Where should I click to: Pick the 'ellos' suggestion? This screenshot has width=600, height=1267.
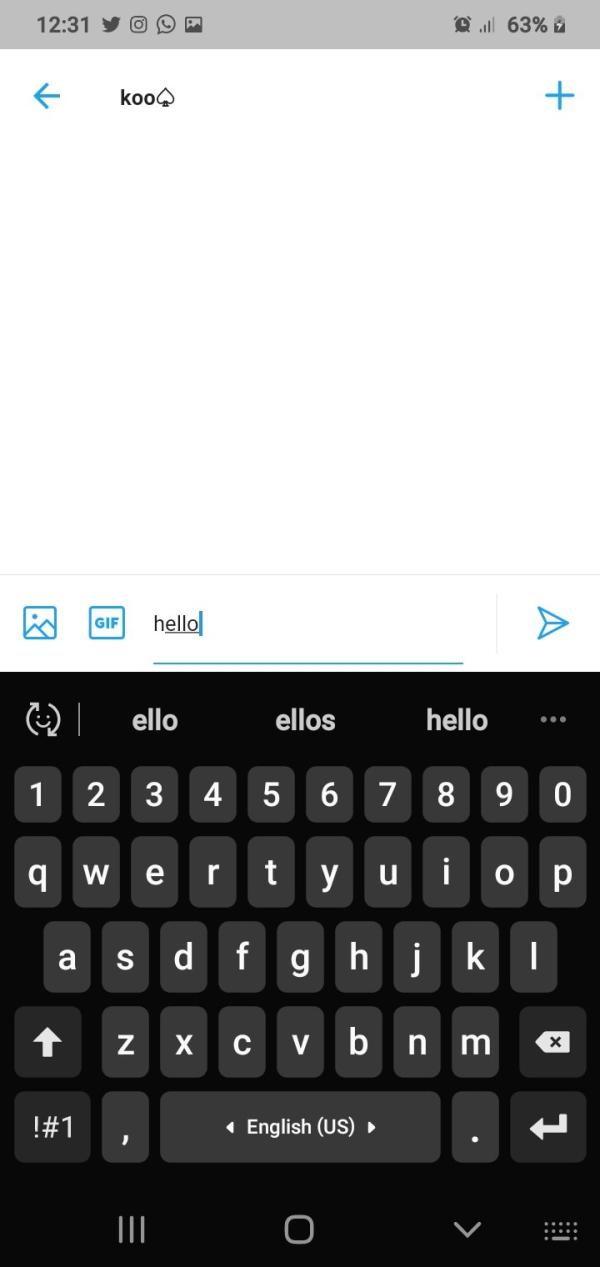coord(305,720)
